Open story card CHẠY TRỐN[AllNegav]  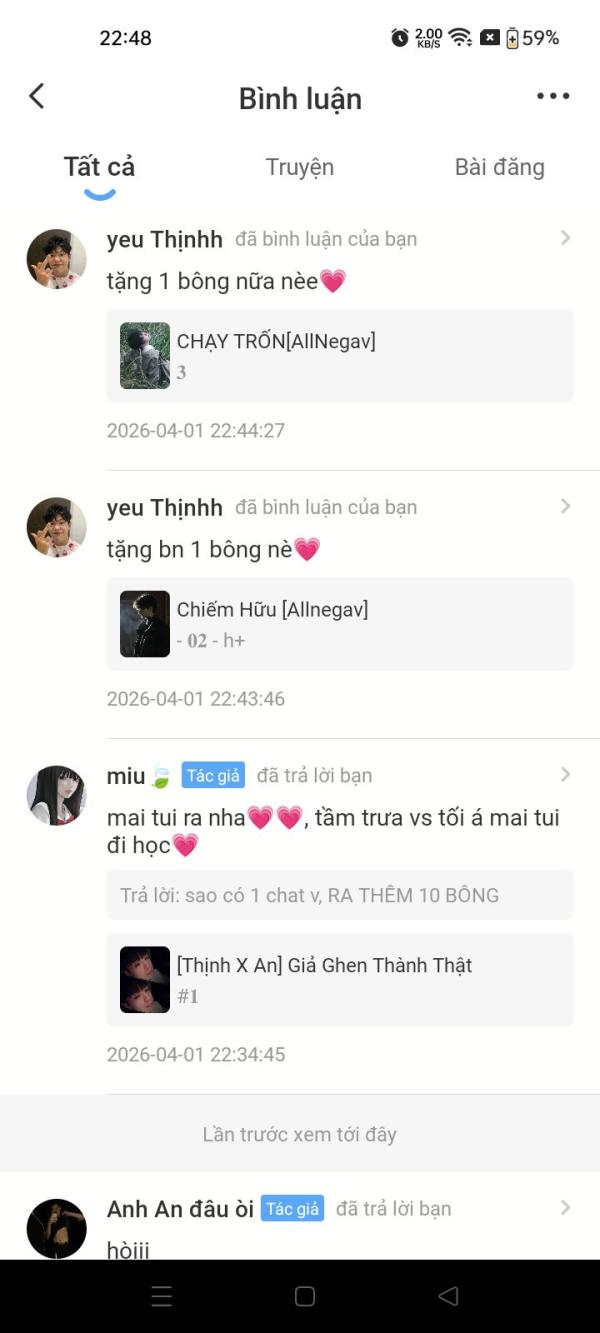(339, 356)
